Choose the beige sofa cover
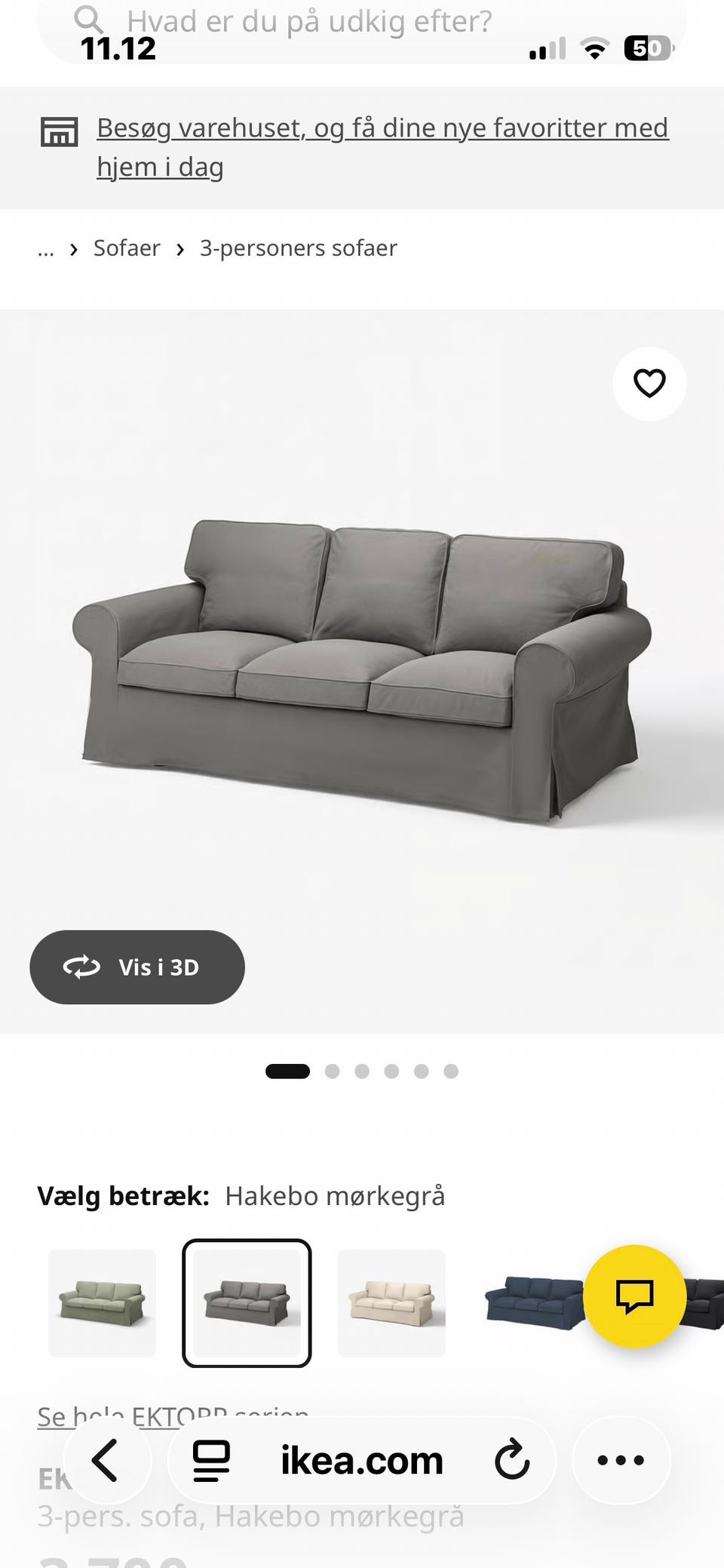Screen dimensions: 724x1568 391,1303
